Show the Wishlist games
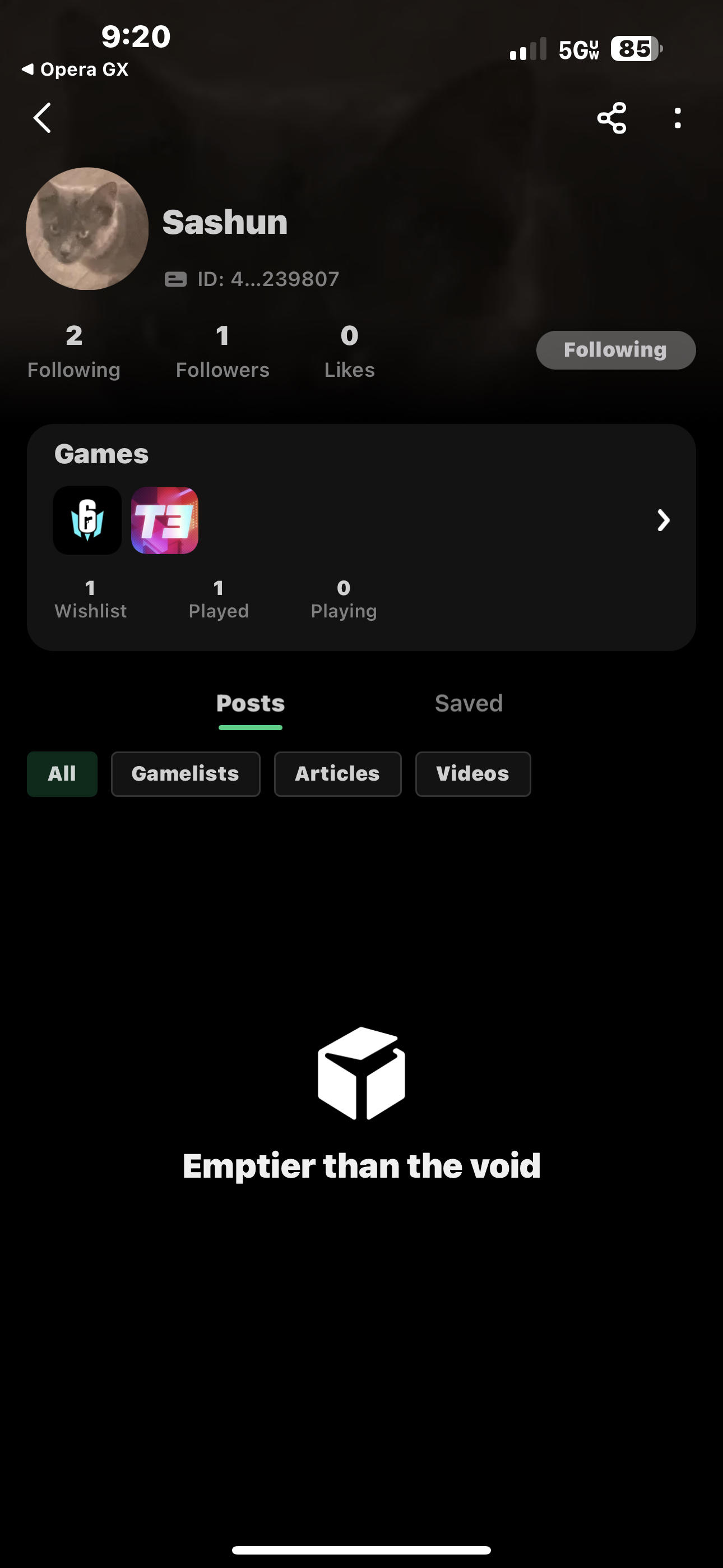The height and width of the screenshot is (1568, 723). [x=90, y=599]
